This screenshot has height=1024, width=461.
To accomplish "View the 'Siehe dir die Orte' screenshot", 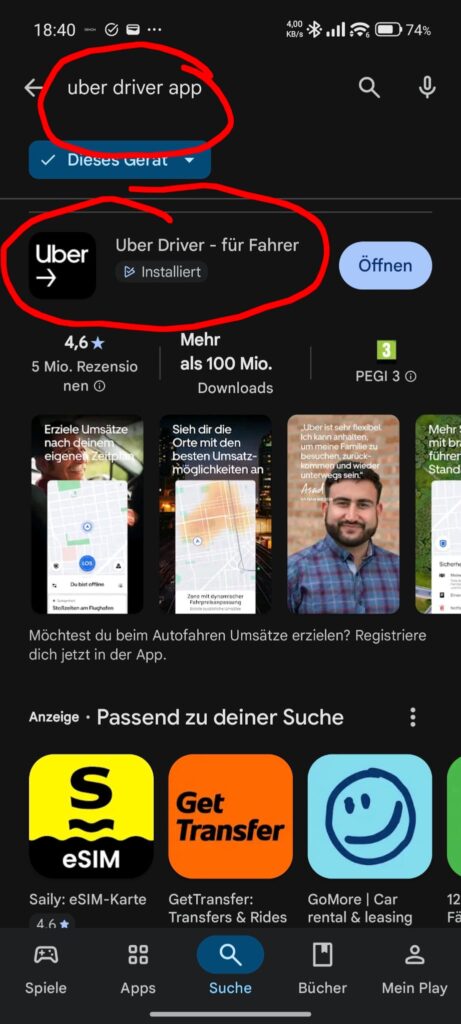I will pyautogui.click(x=215, y=514).
